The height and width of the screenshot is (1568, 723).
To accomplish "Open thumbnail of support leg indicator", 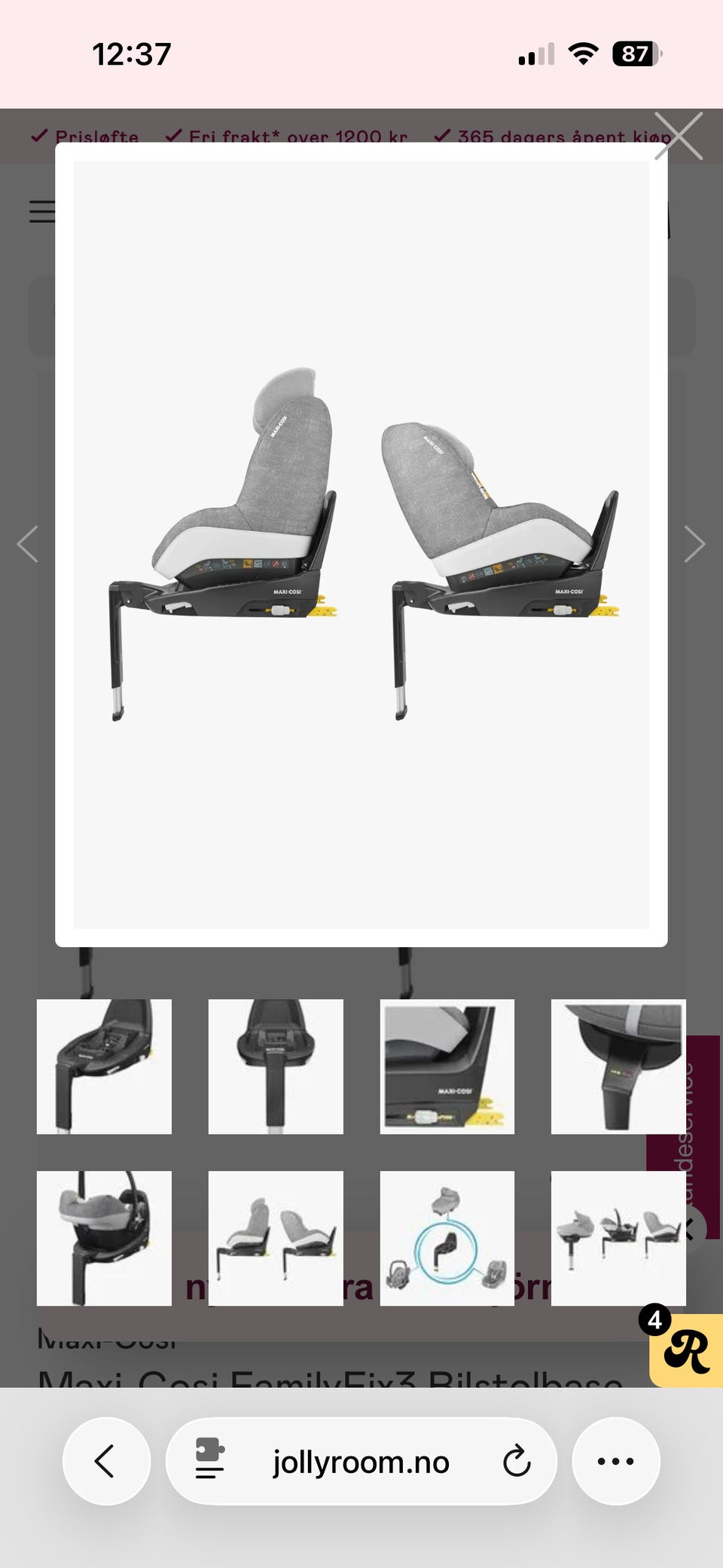I will tap(618, 1066).
